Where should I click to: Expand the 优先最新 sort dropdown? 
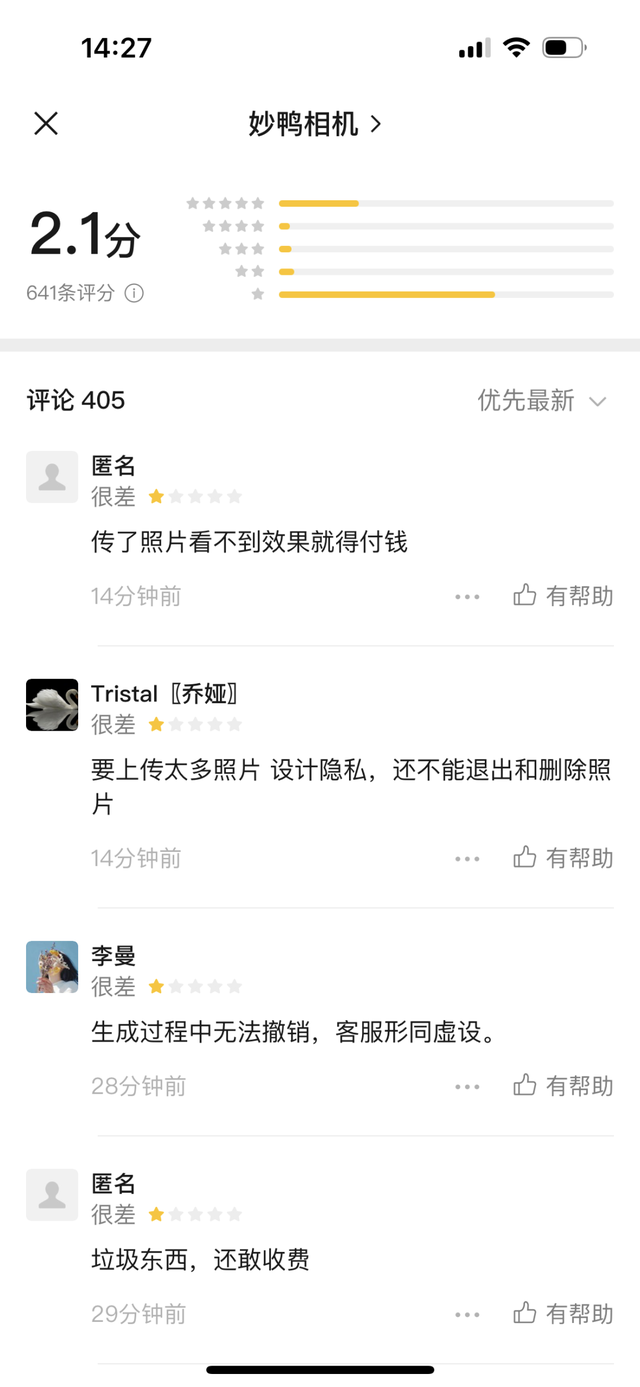pyautogui.click(x=542, y=401)
